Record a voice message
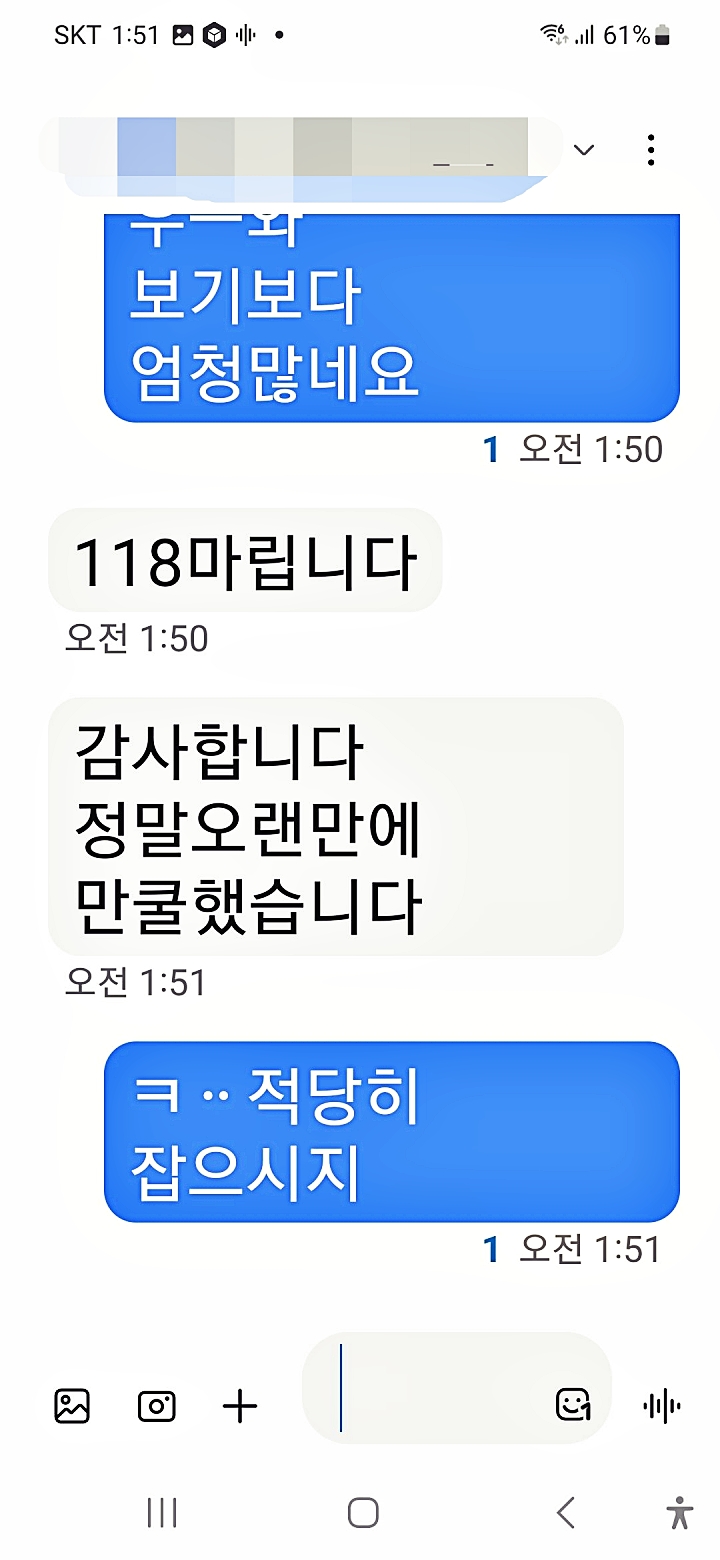This screenshot has height=1560, width=720. (662, 1406)
